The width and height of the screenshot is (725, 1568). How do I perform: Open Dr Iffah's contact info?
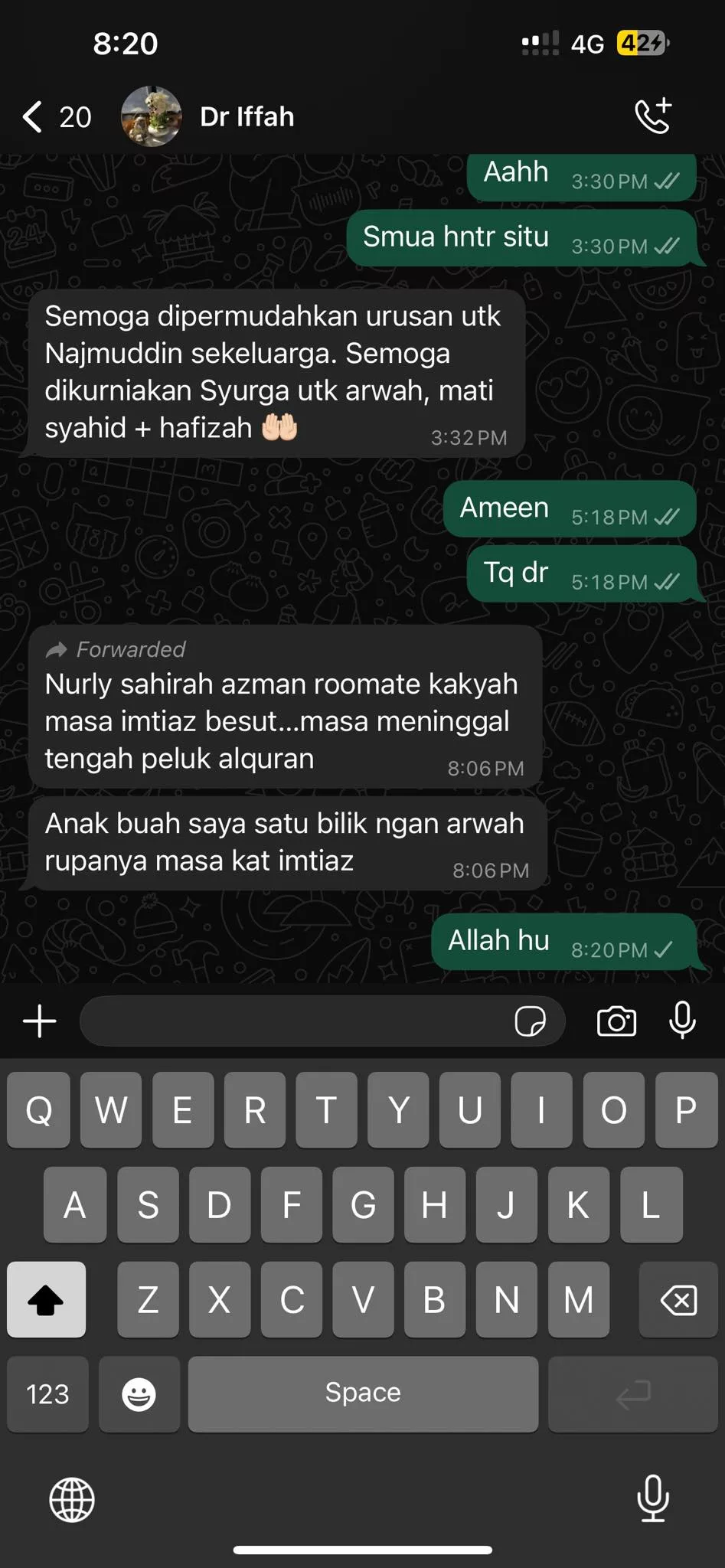pyautogui.click(x=247, y=117)
